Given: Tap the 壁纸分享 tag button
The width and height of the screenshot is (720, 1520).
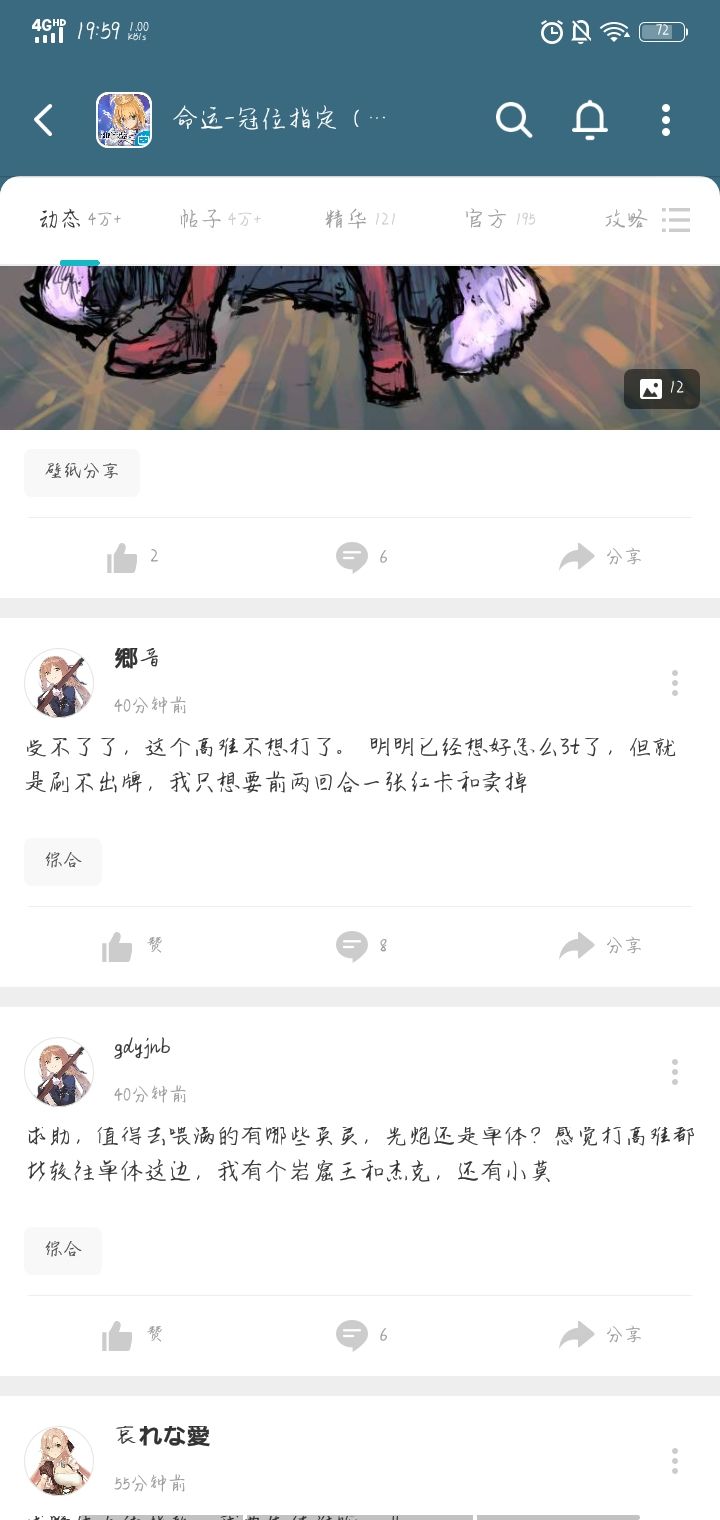Looking at the screenshot, I should (x=81, y=473).
